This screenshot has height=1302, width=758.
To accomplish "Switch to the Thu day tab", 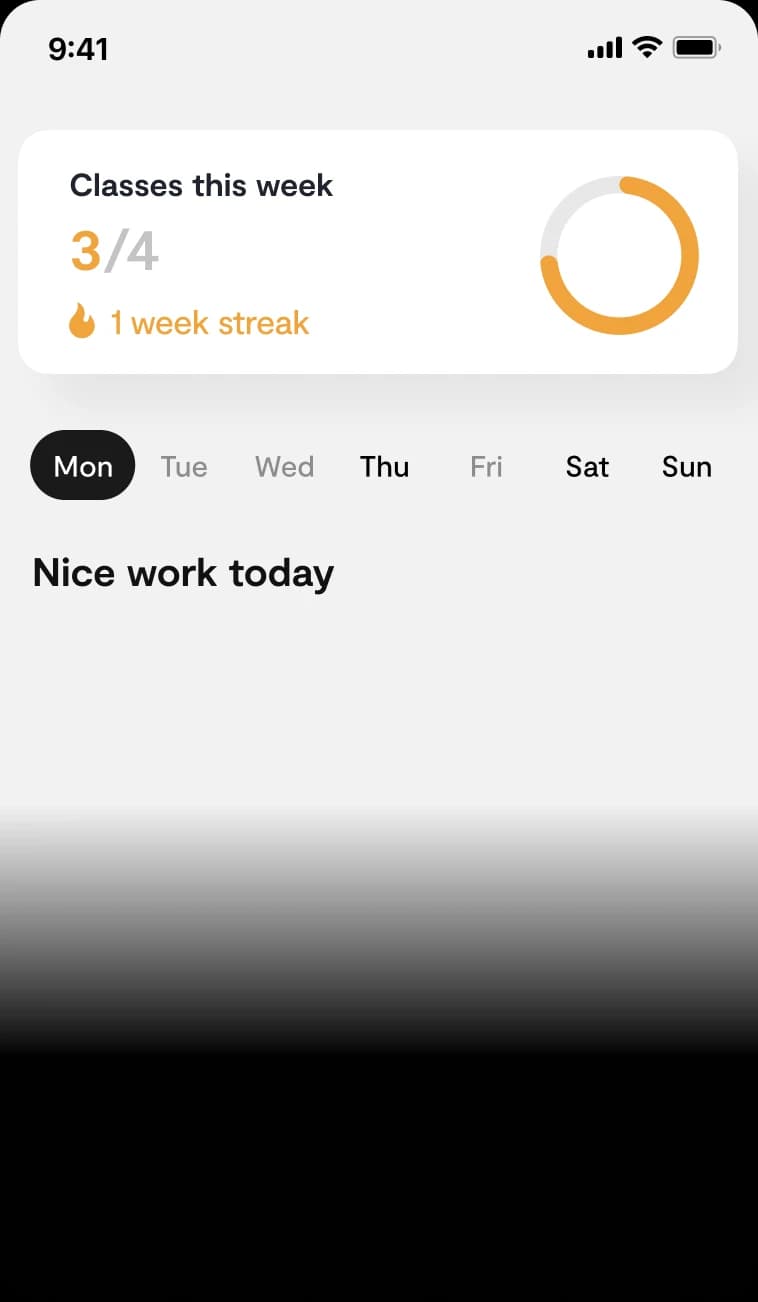I will pos(384,466).
